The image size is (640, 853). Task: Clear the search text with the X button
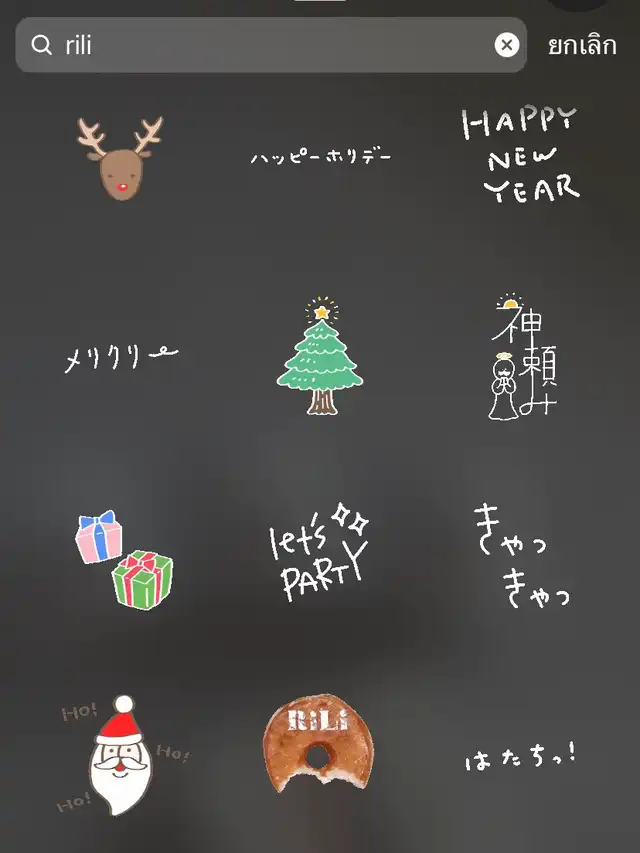coord(507,45)
